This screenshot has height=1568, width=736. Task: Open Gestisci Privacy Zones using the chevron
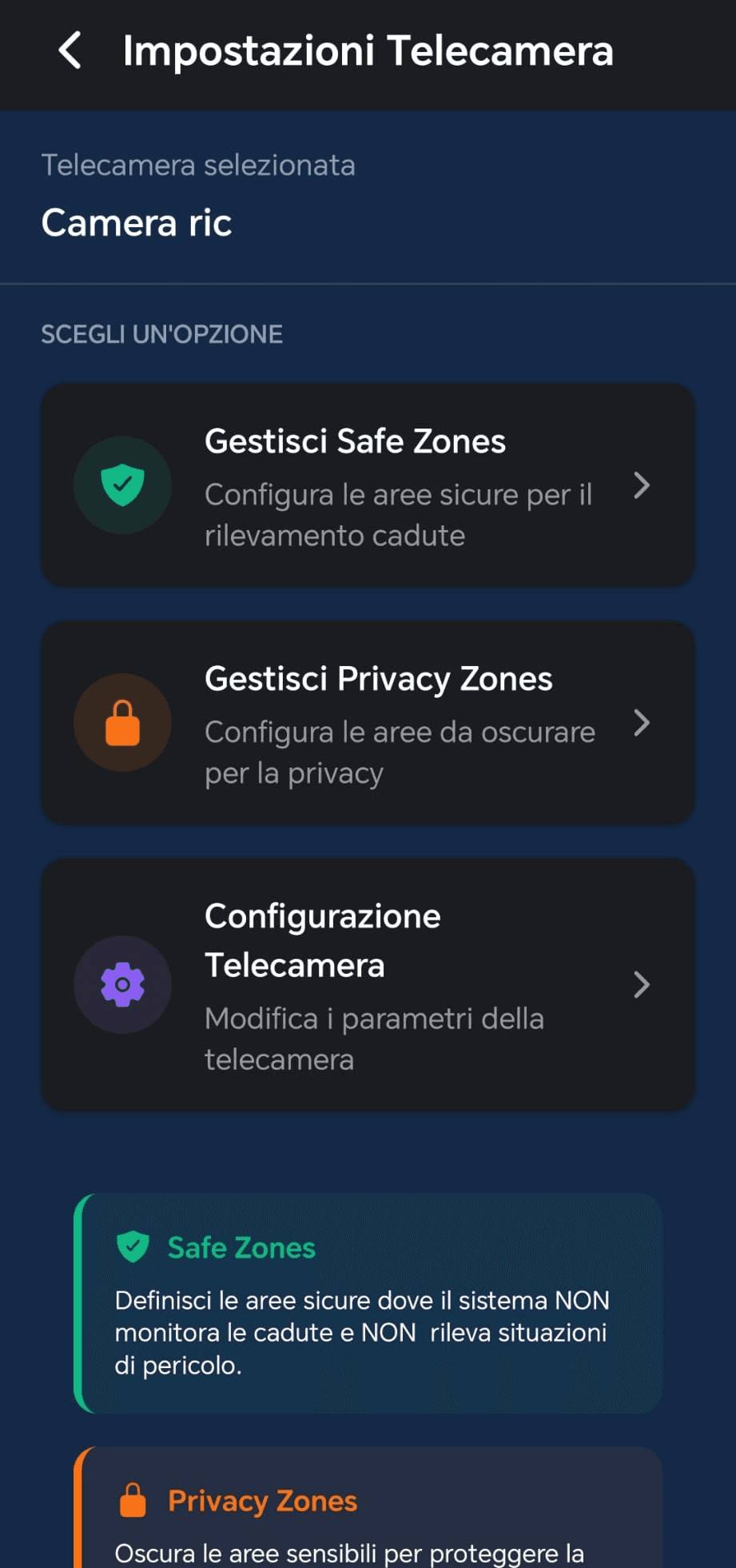click(641, 724)
